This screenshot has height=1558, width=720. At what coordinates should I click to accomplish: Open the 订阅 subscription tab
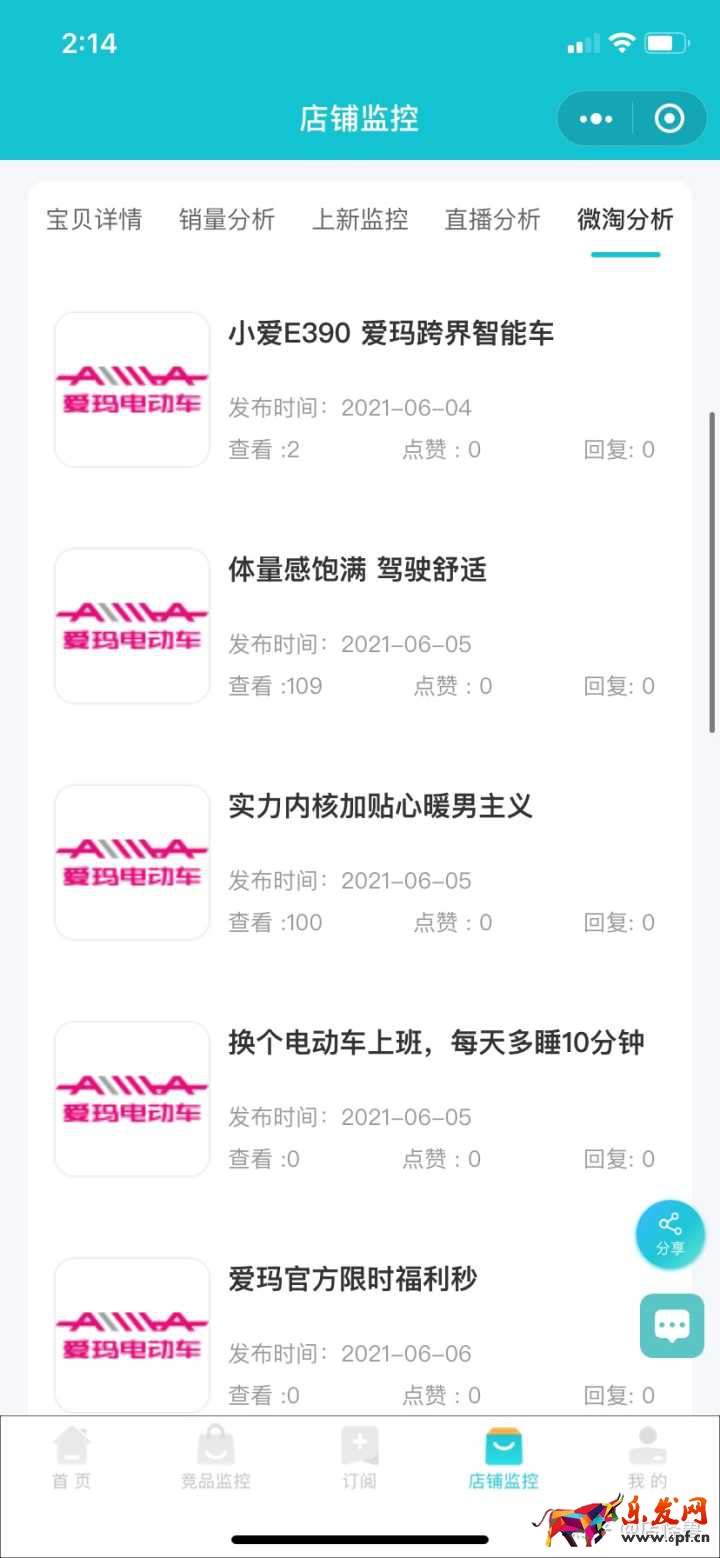coord(359,1460)
